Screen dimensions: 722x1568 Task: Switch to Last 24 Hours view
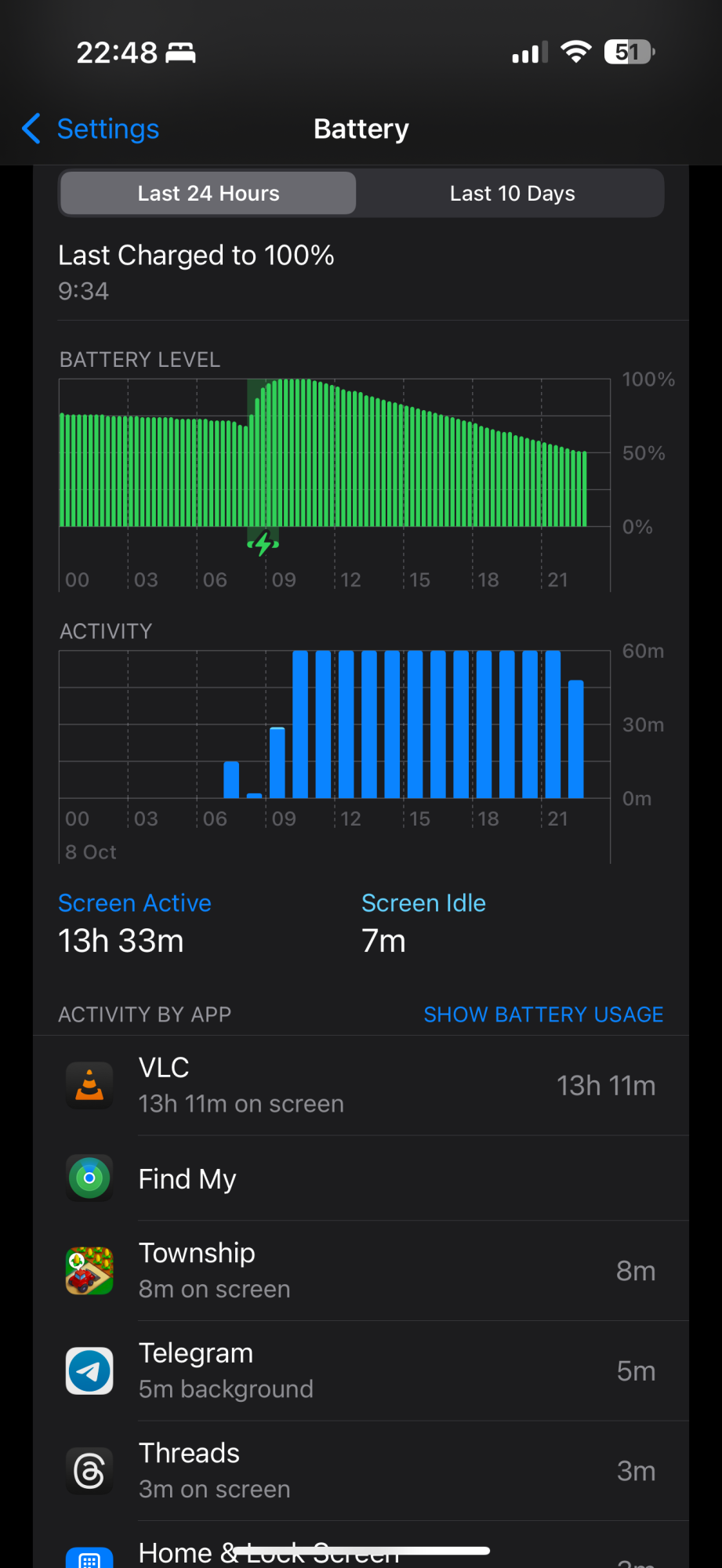point(209,193)
